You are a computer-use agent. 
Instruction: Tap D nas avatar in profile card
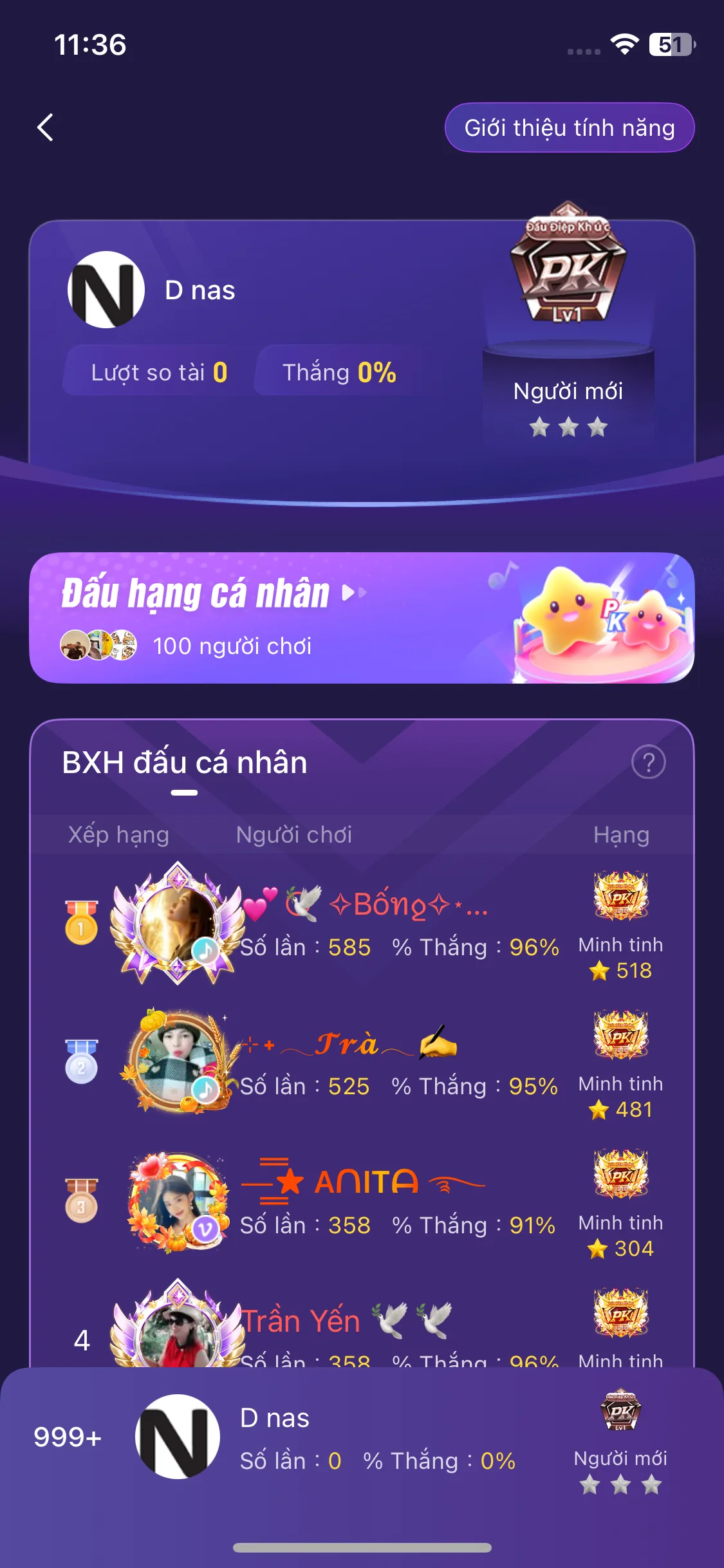tap(106, 290)
